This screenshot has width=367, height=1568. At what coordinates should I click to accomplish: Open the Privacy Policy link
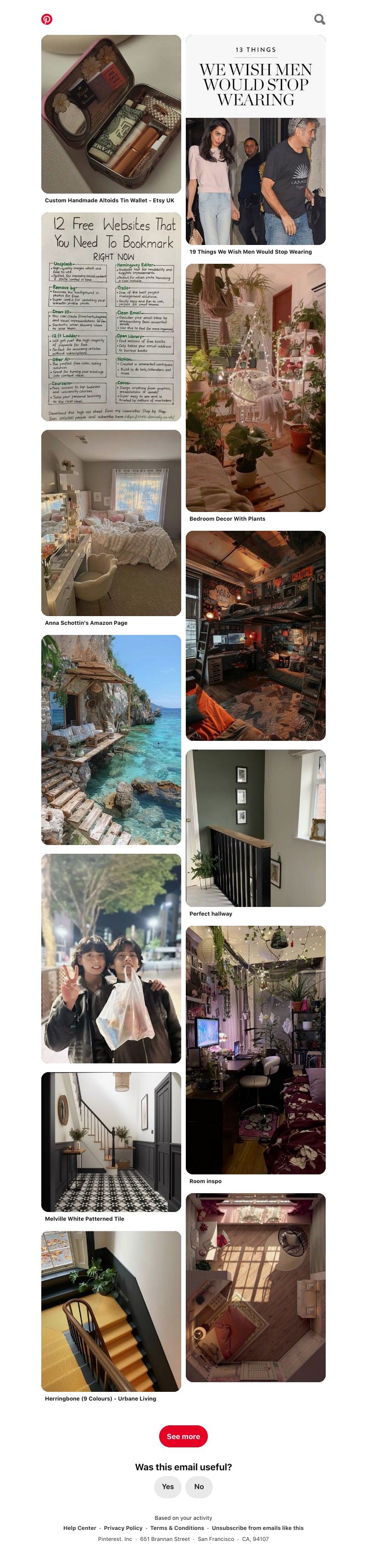(123, 1528)
